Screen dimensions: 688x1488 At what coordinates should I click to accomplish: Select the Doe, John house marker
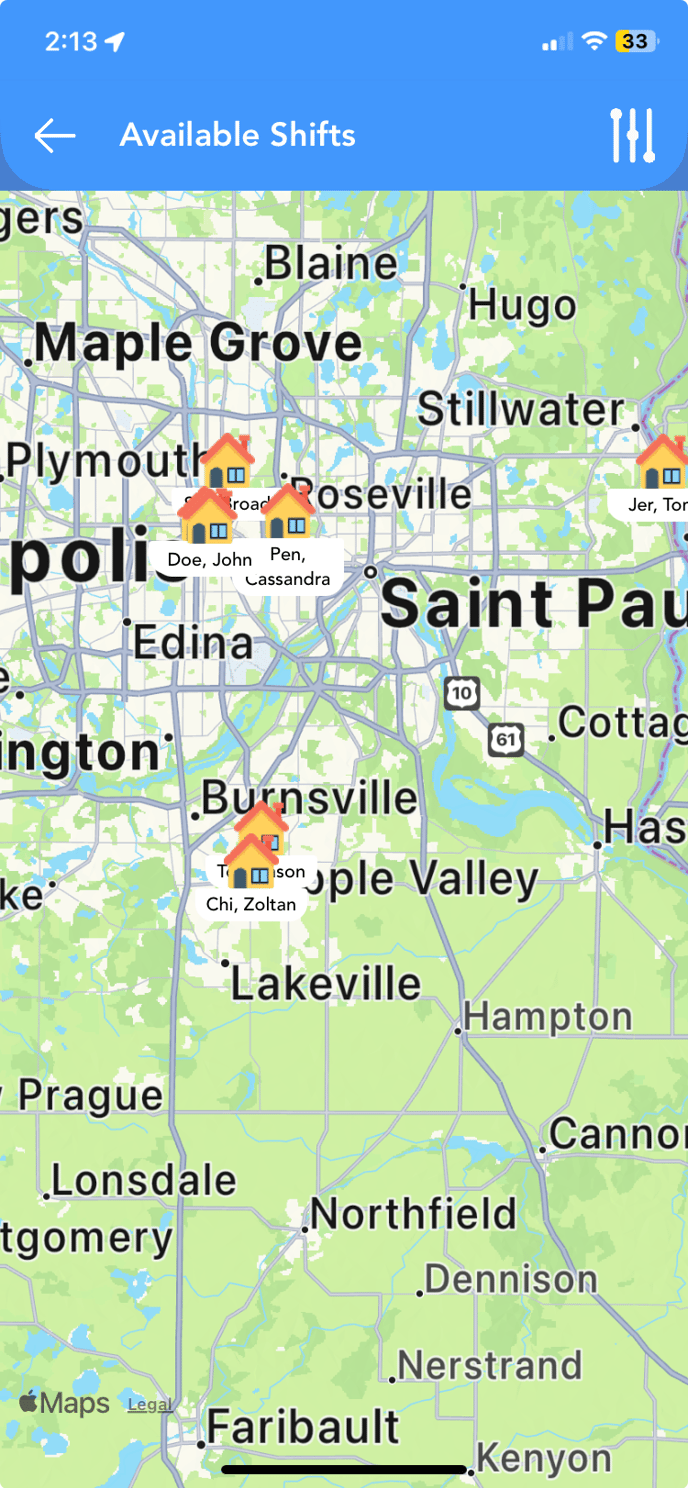point(206,520)
